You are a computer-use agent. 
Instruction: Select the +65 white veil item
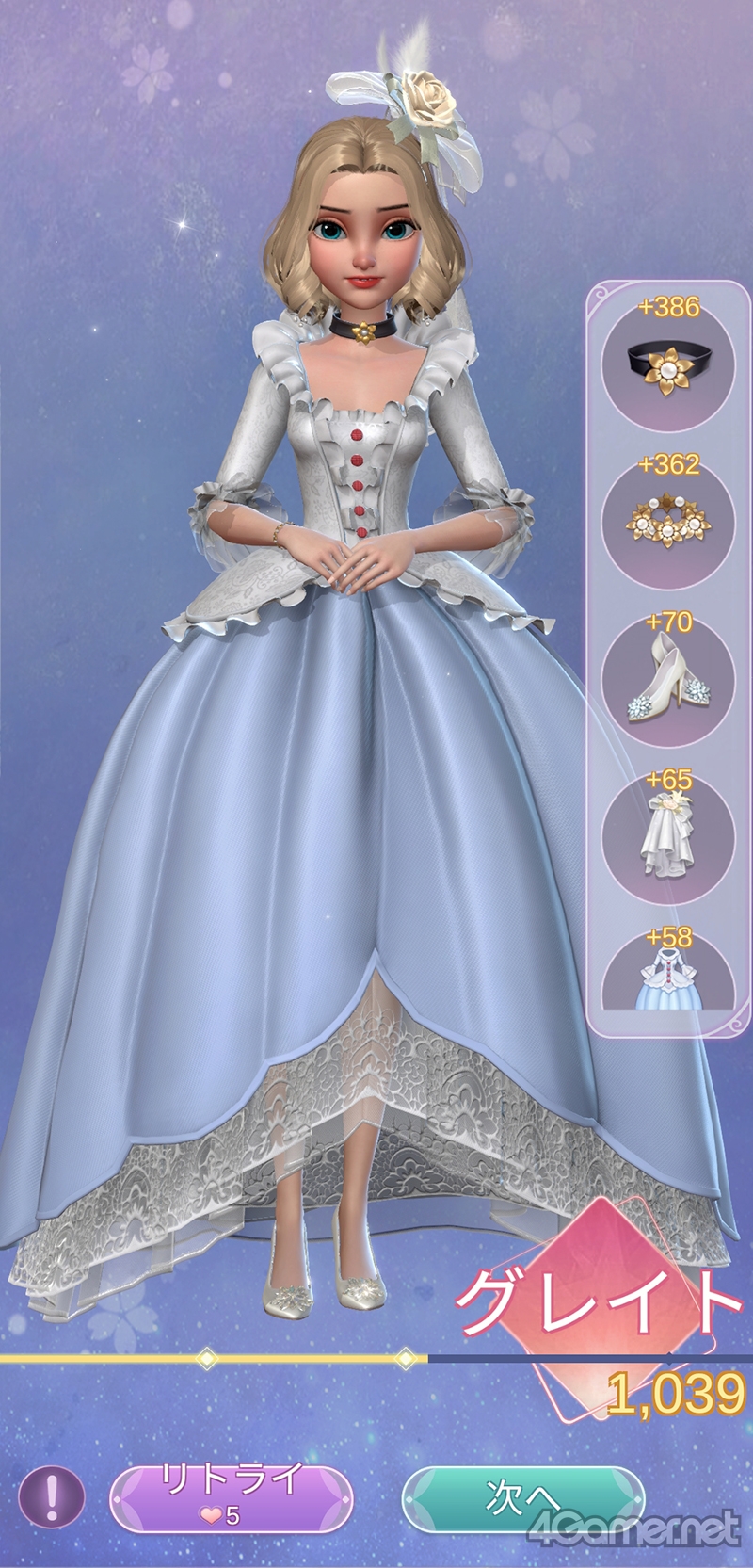tap(668, 838)
